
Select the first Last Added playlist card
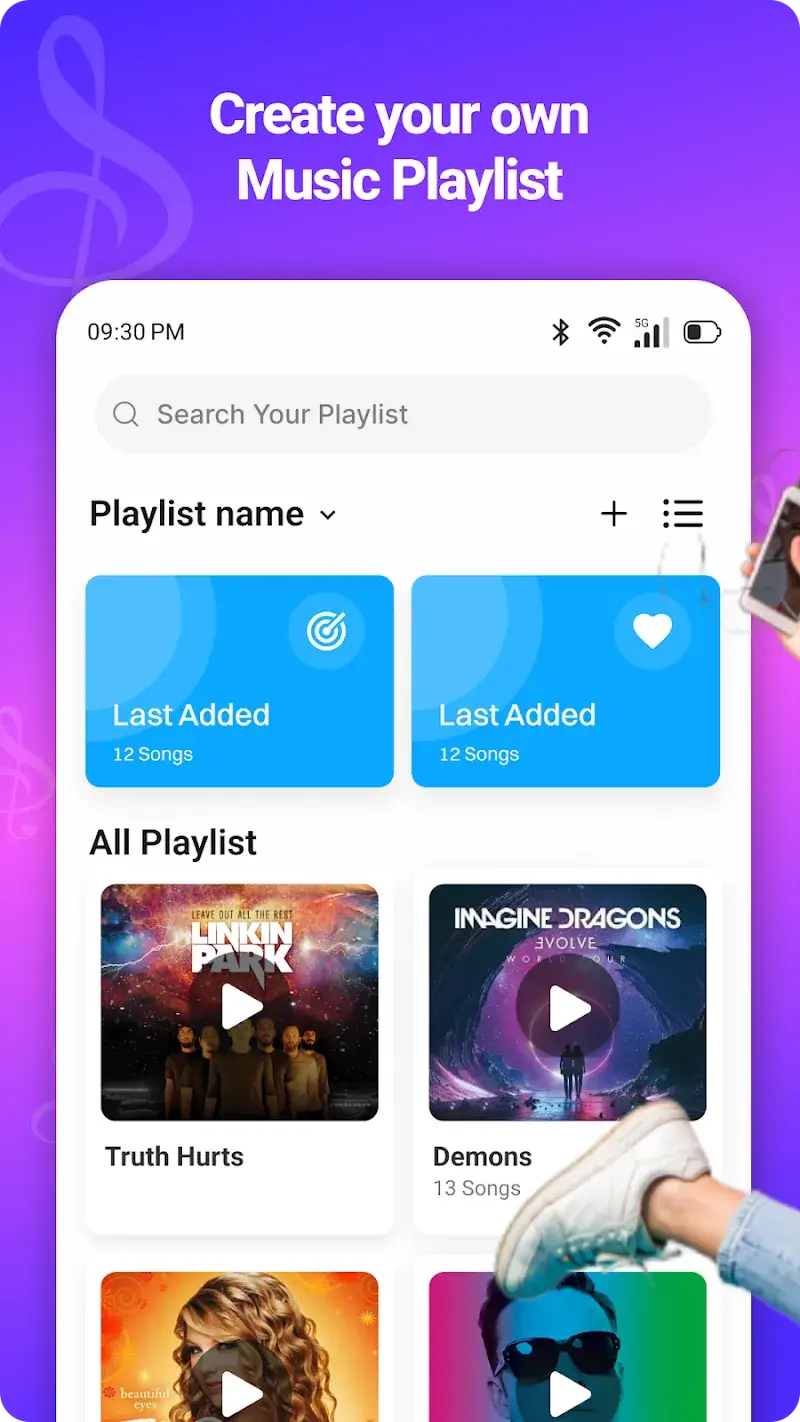click(238, 681)
